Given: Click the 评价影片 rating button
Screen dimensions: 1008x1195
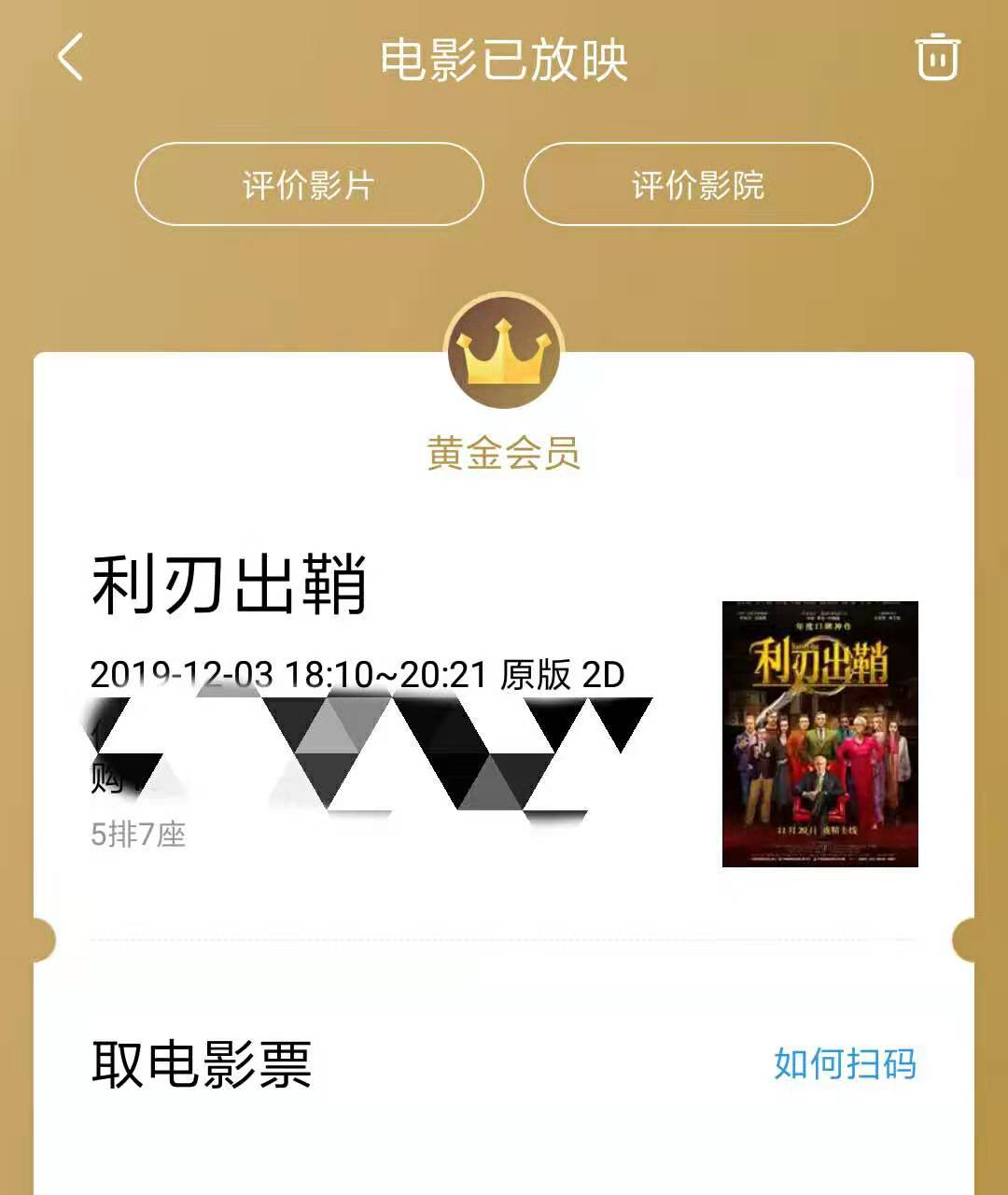Looking at the screenshot, I should [x=308, y=184].
